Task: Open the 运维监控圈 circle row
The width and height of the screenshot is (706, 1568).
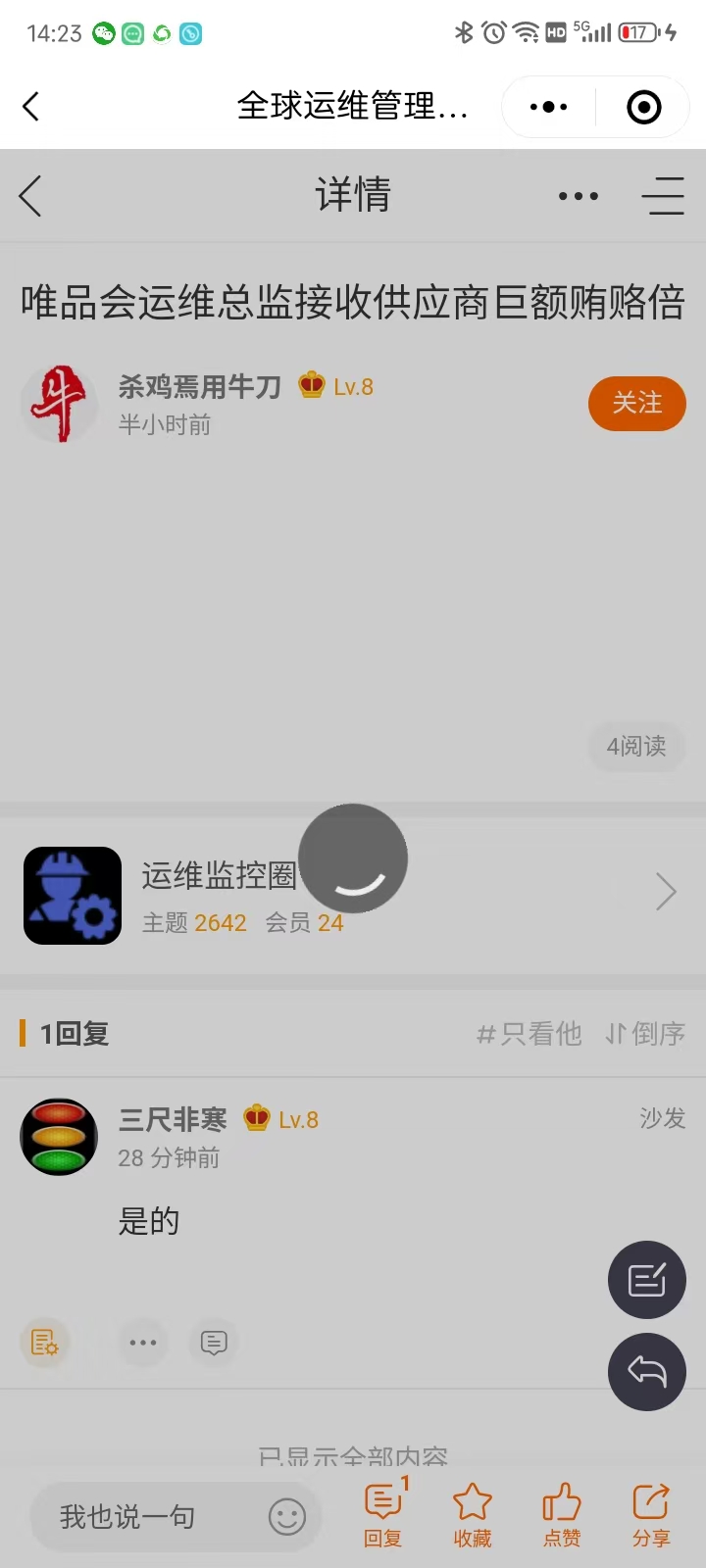Action: [353, 894]
